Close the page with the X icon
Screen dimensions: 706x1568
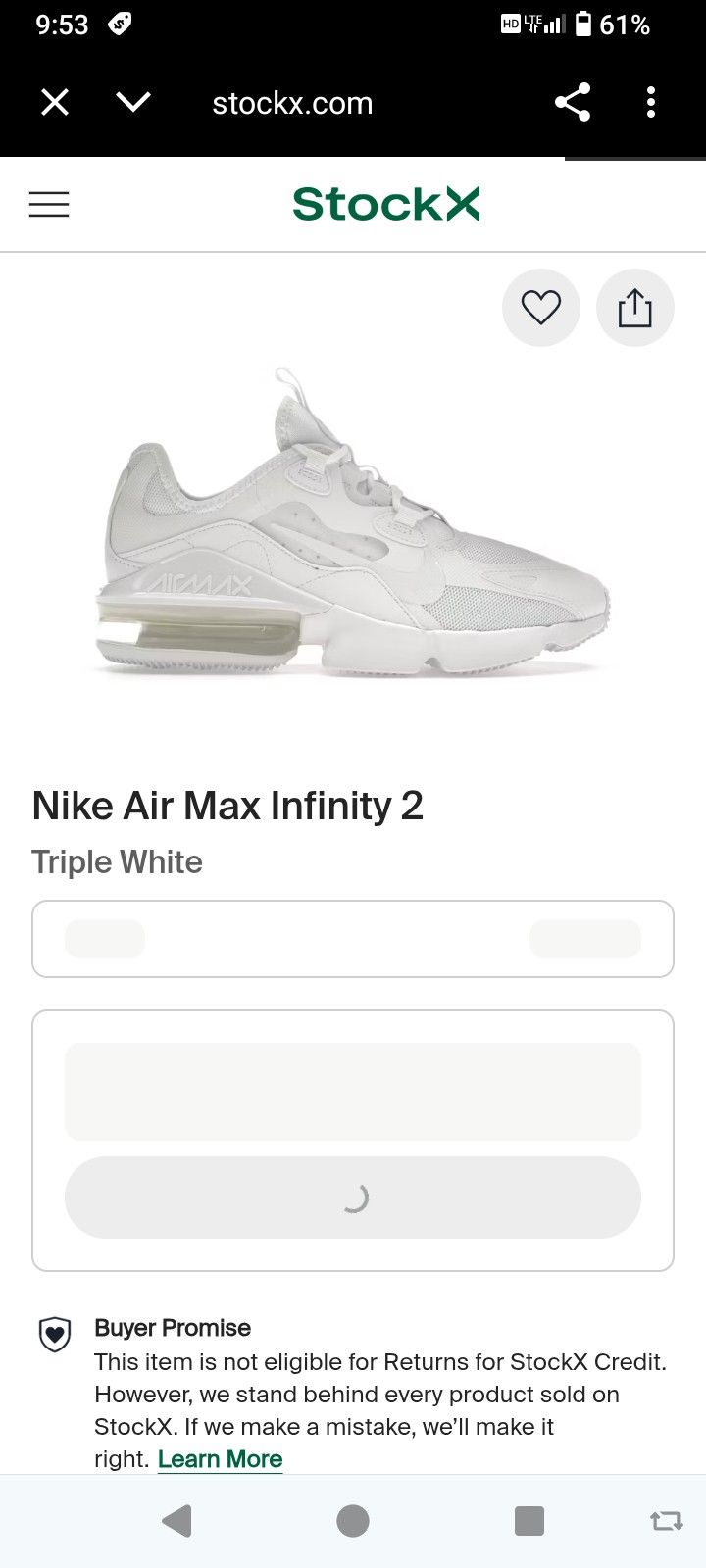54,102
